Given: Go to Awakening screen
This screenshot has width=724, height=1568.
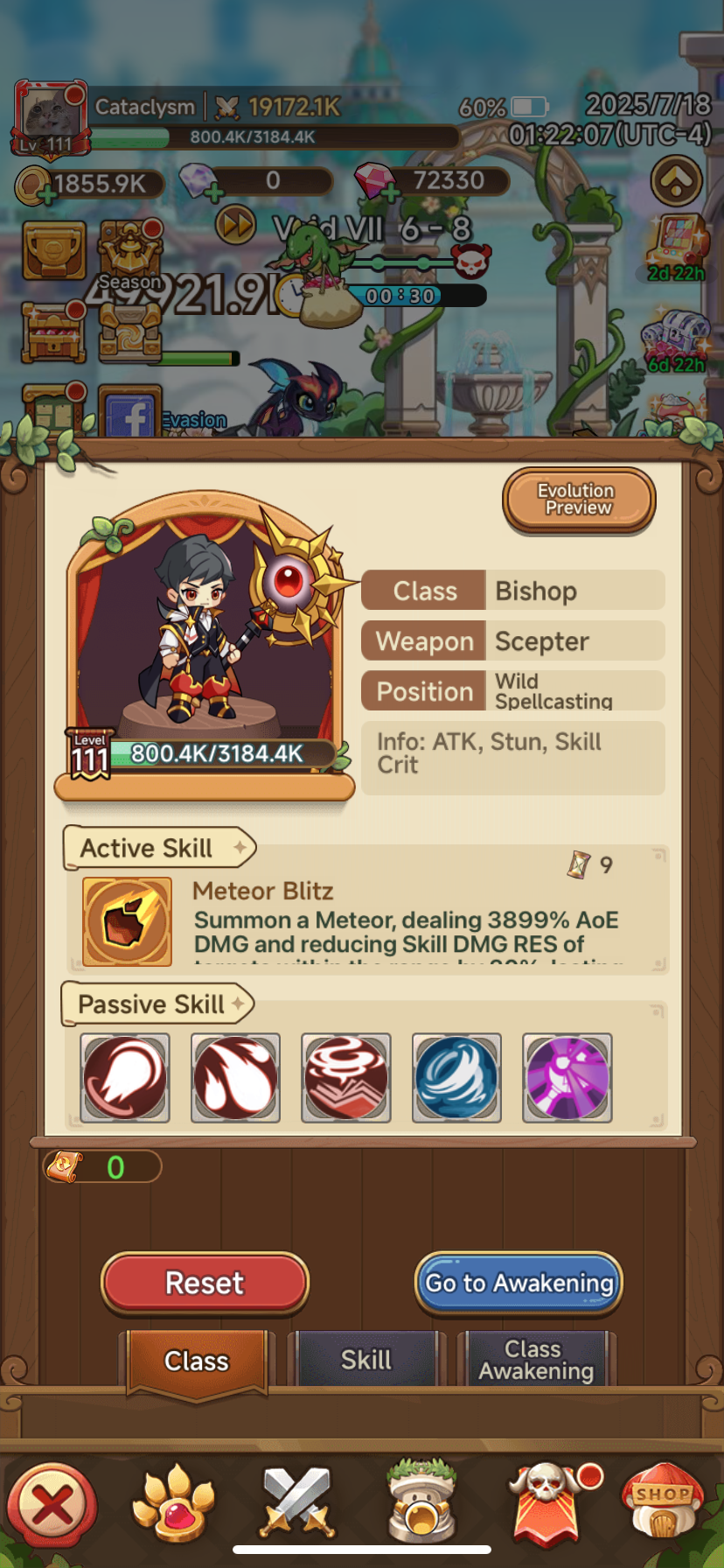Looking at the screenshot, I should [x=519, y=1283].
